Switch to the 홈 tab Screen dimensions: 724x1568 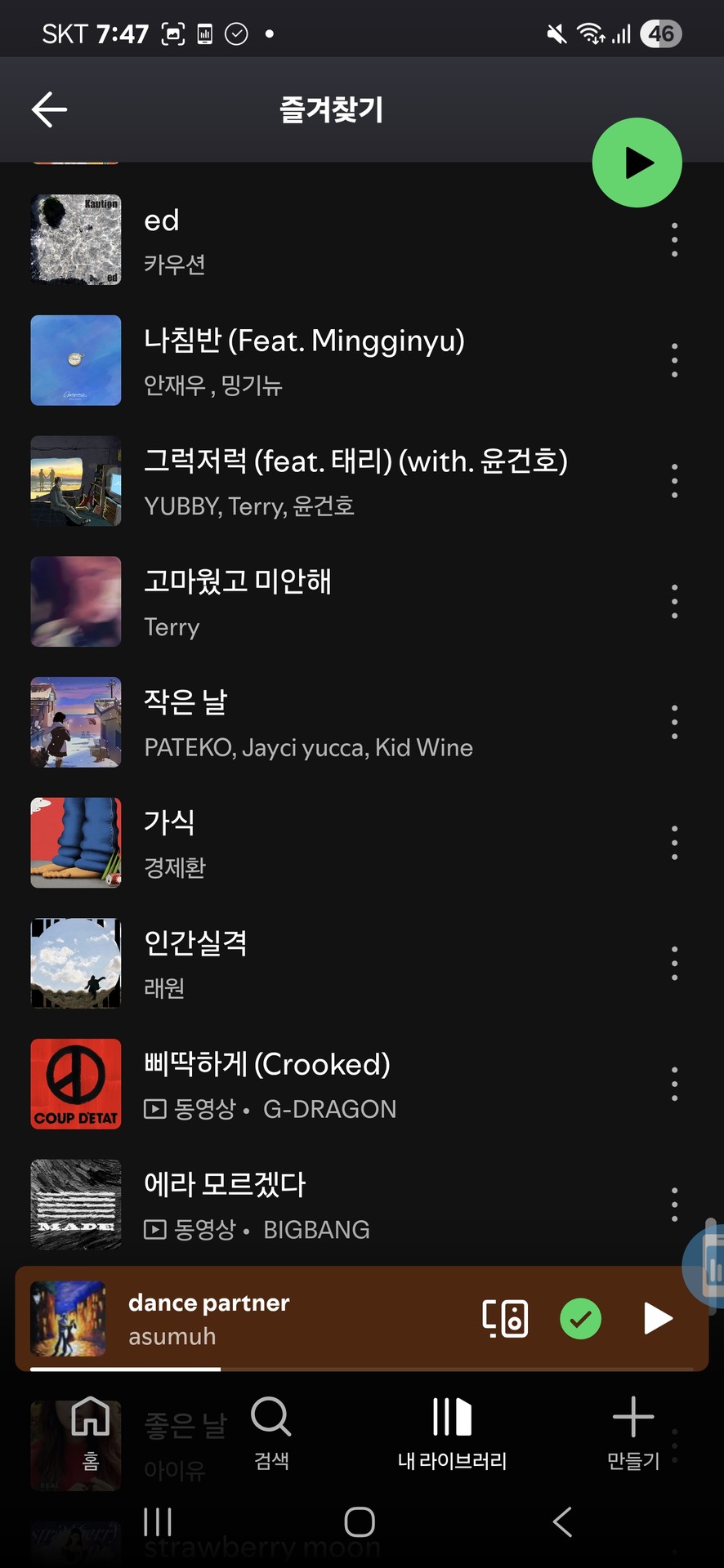91,1432
